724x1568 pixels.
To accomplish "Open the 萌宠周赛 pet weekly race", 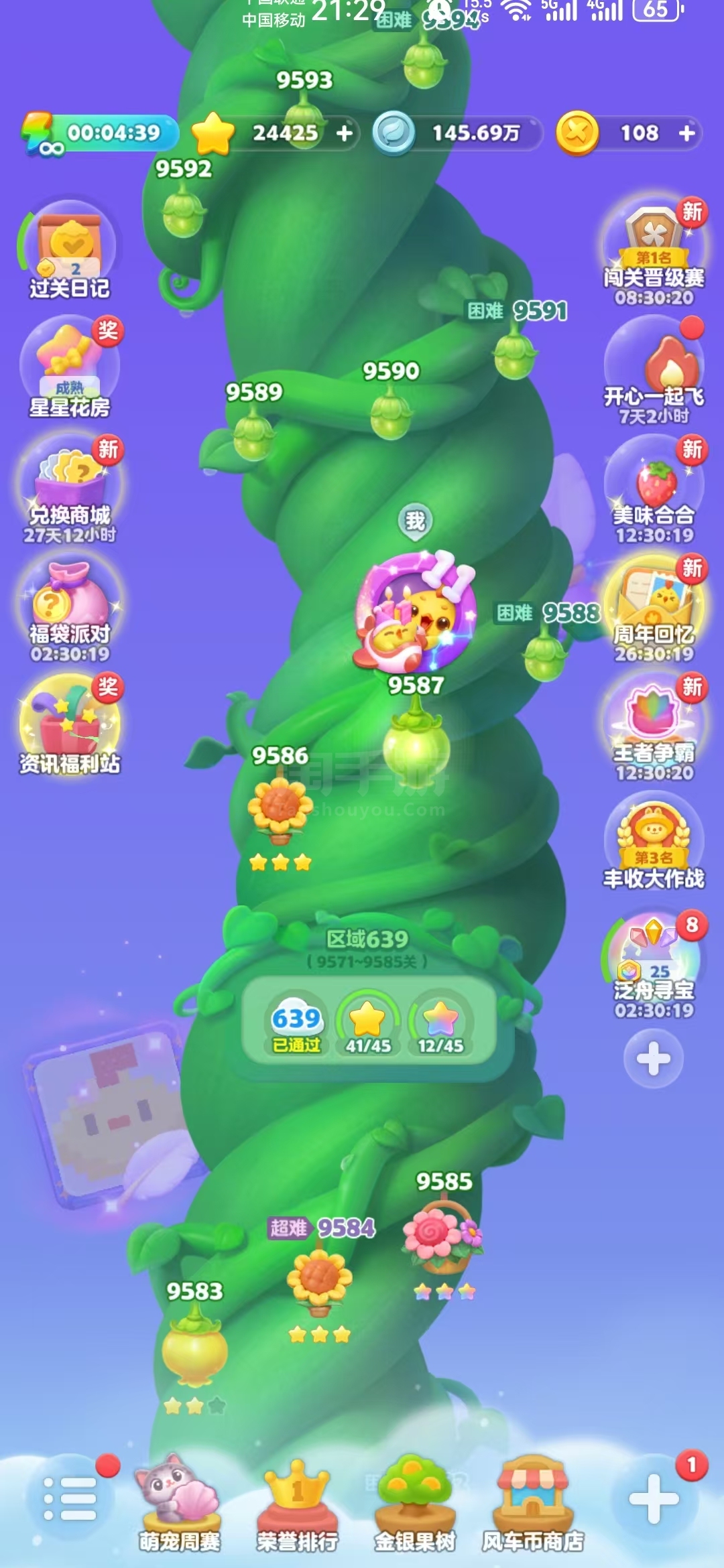I will pos(178,1504).
